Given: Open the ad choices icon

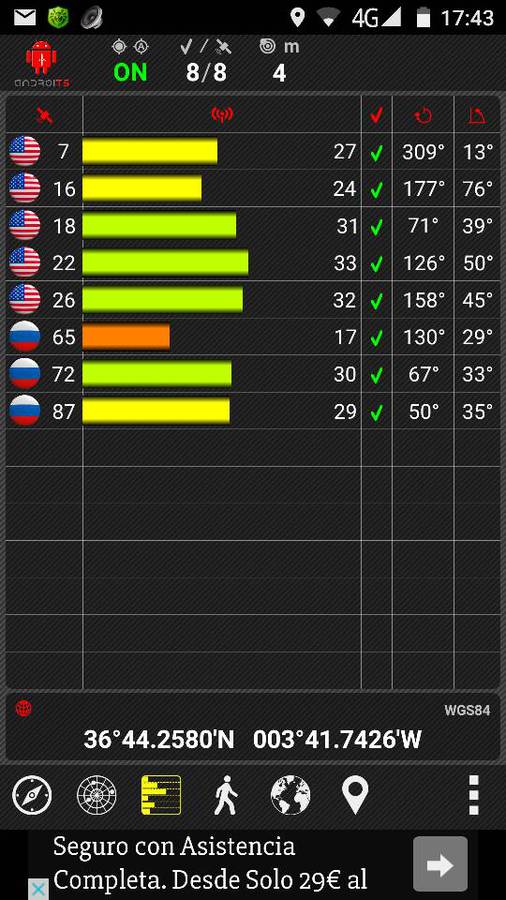Looking at the screenshot, I should (38, 890).
